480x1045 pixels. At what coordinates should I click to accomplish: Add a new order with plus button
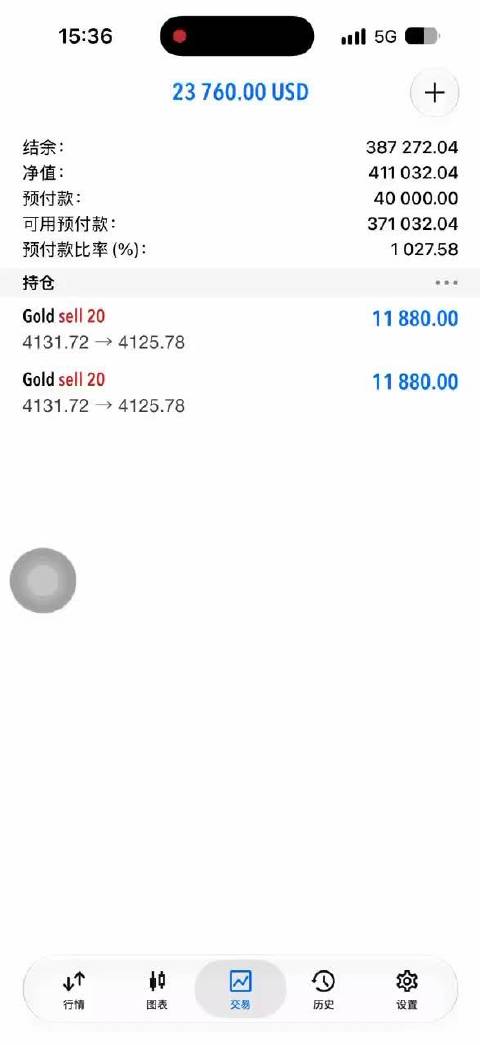coord(435,93)
